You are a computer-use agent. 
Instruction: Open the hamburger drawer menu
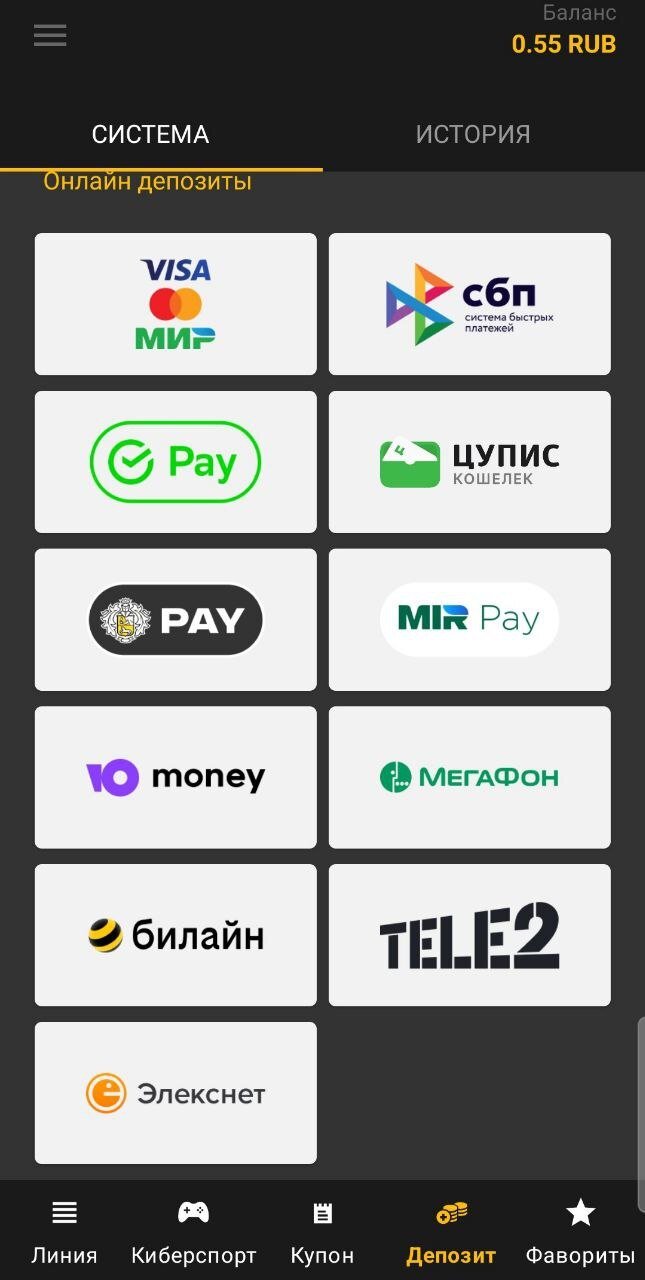(50, 36)
